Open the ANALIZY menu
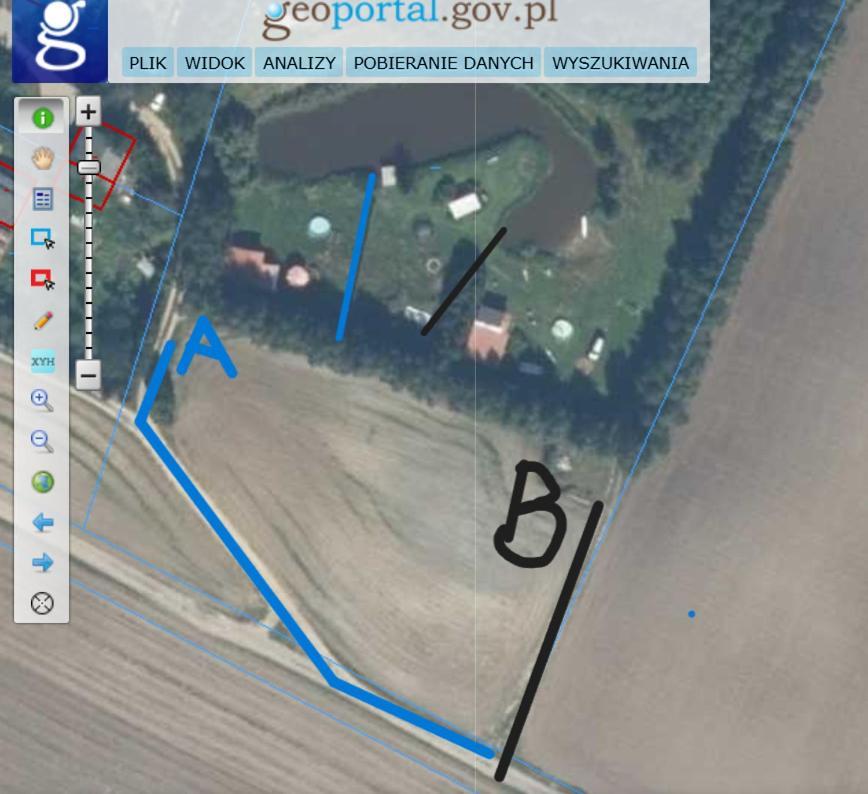The width and height of the screenshot is (868, 794). pos(299,63)
